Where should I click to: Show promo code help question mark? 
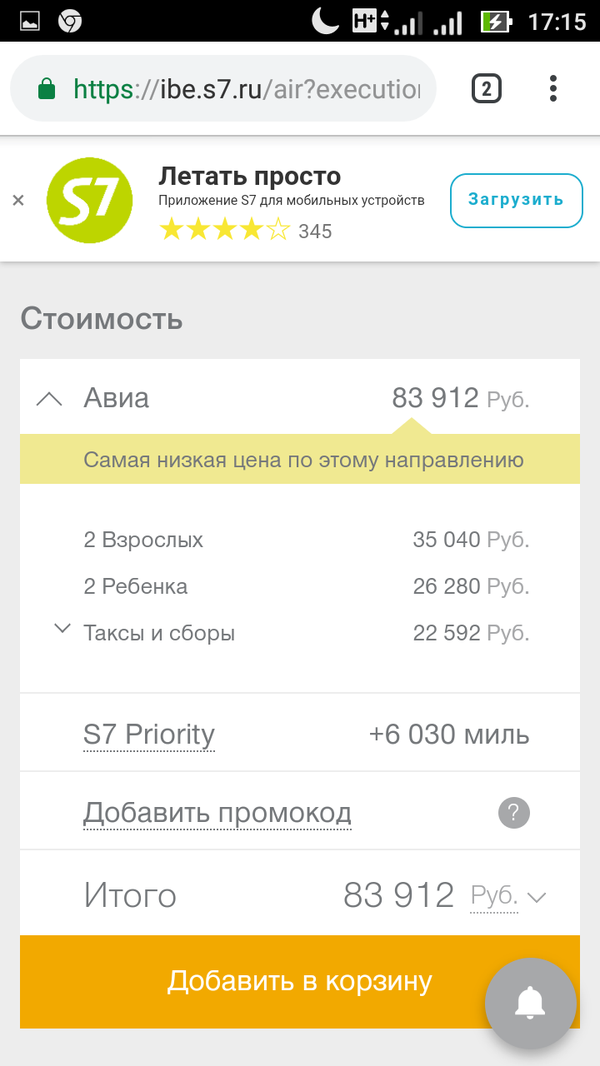tap(513, 813)
